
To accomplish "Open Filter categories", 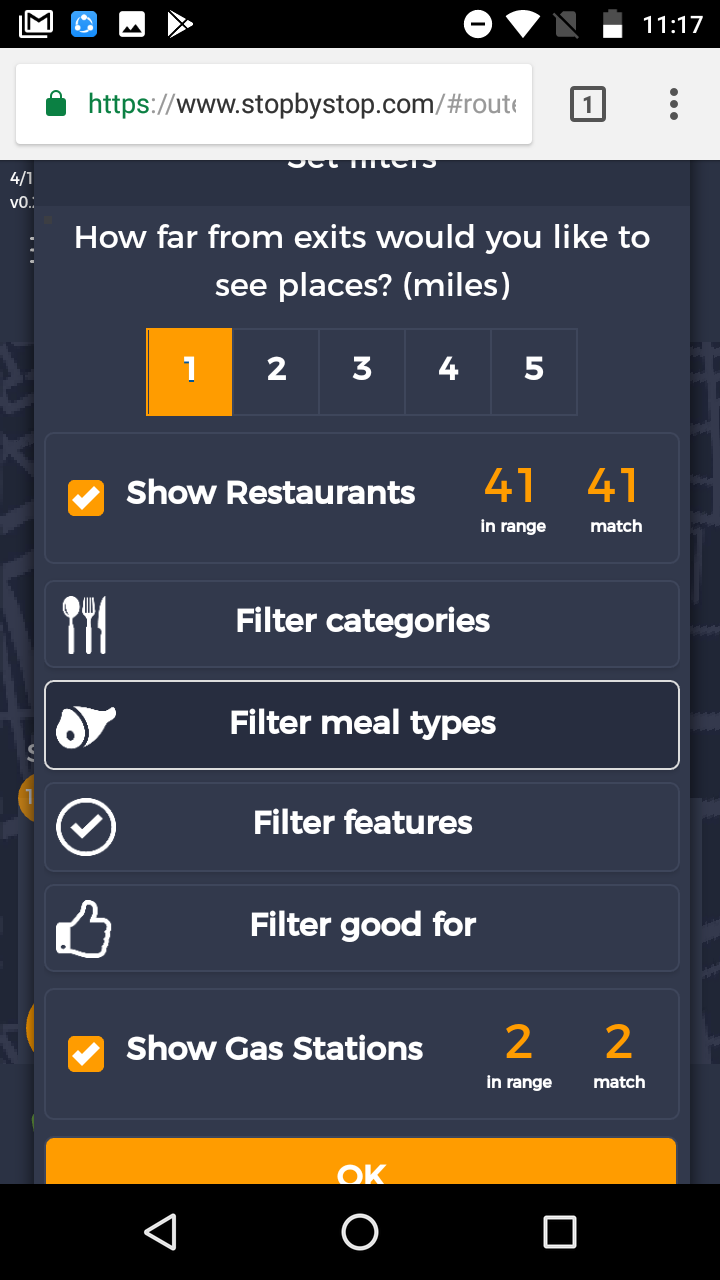I will 362,623.
